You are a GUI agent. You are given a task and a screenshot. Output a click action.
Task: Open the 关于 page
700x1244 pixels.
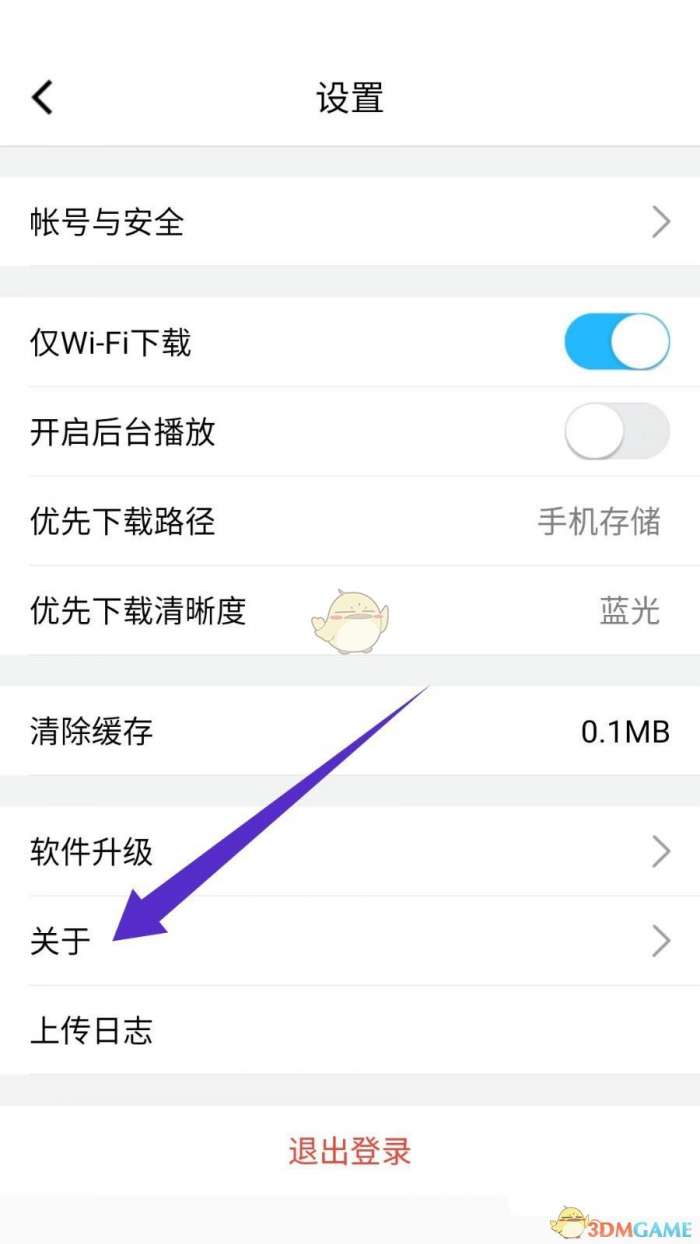pos(350,941)
